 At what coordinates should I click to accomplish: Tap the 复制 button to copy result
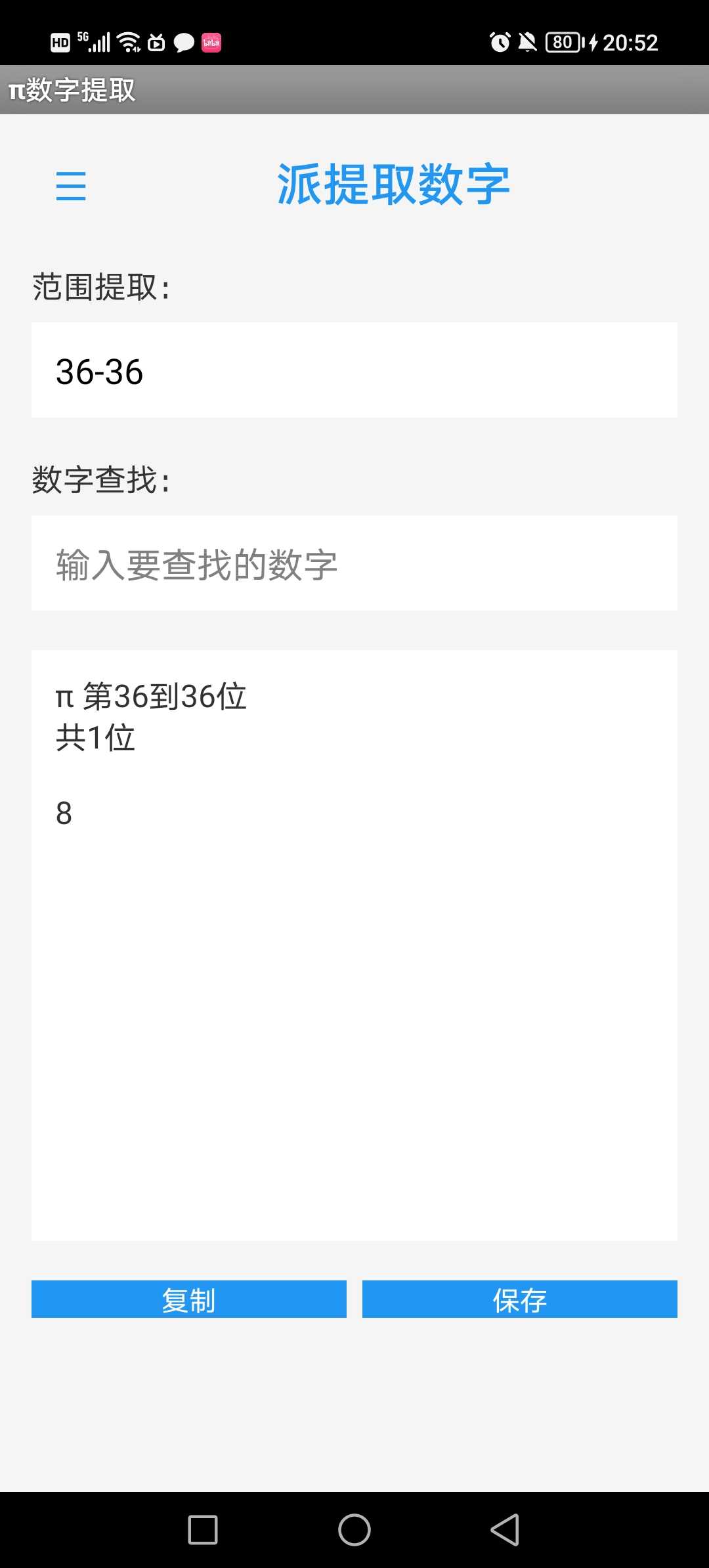(x=189, y=1299)
